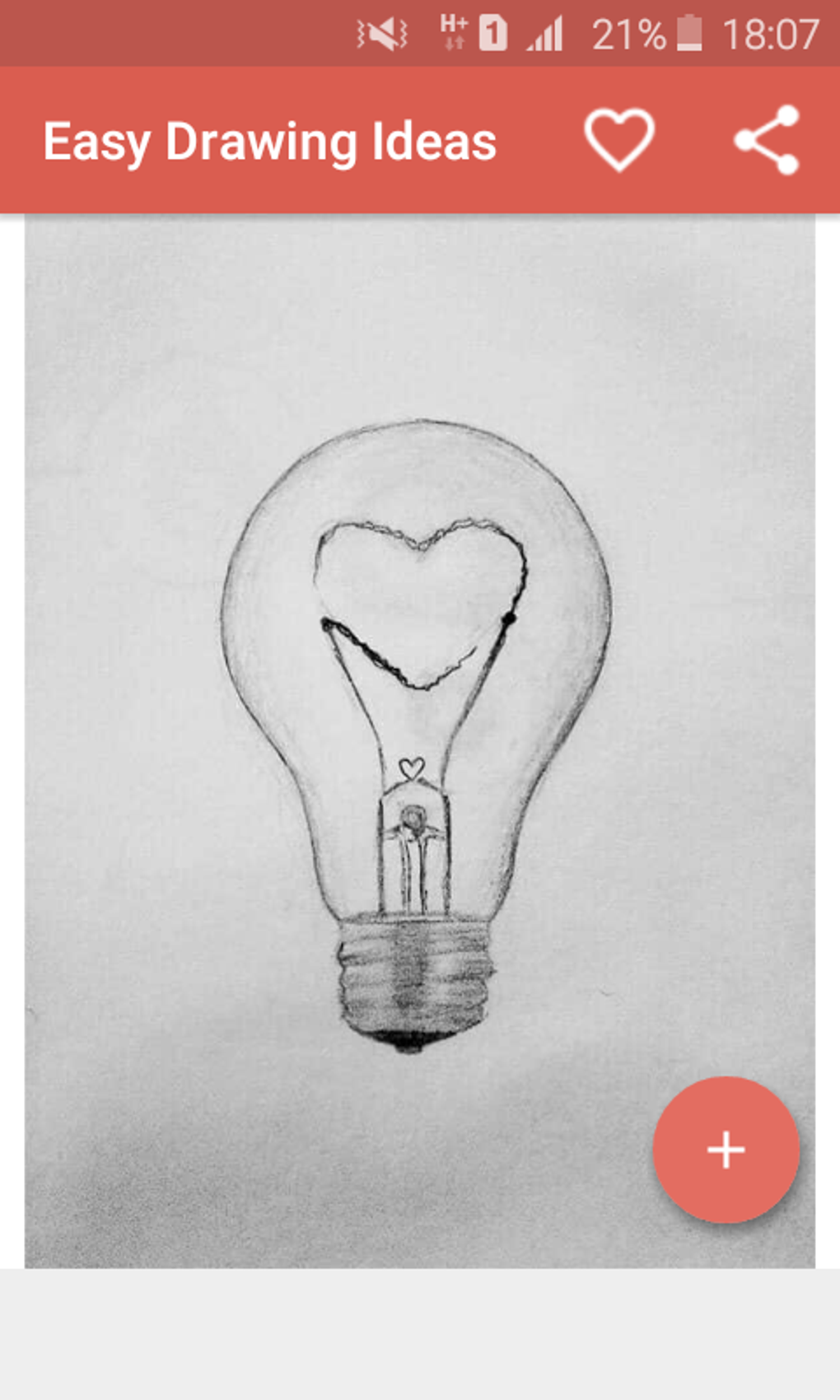The image size is (840, 1400).
Task: Tap the battery icon
Action: coord(690,32)
